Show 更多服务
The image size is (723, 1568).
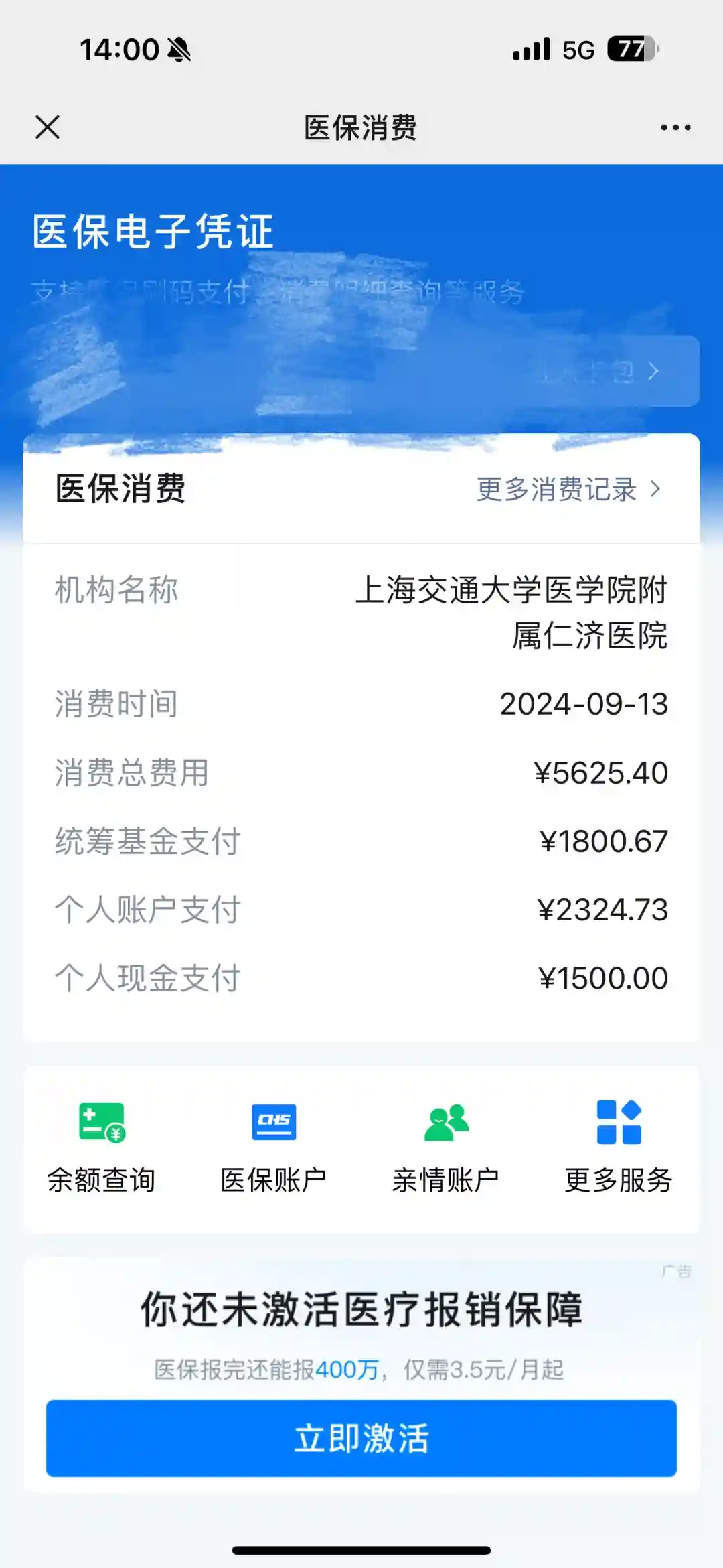(619, 1147)
